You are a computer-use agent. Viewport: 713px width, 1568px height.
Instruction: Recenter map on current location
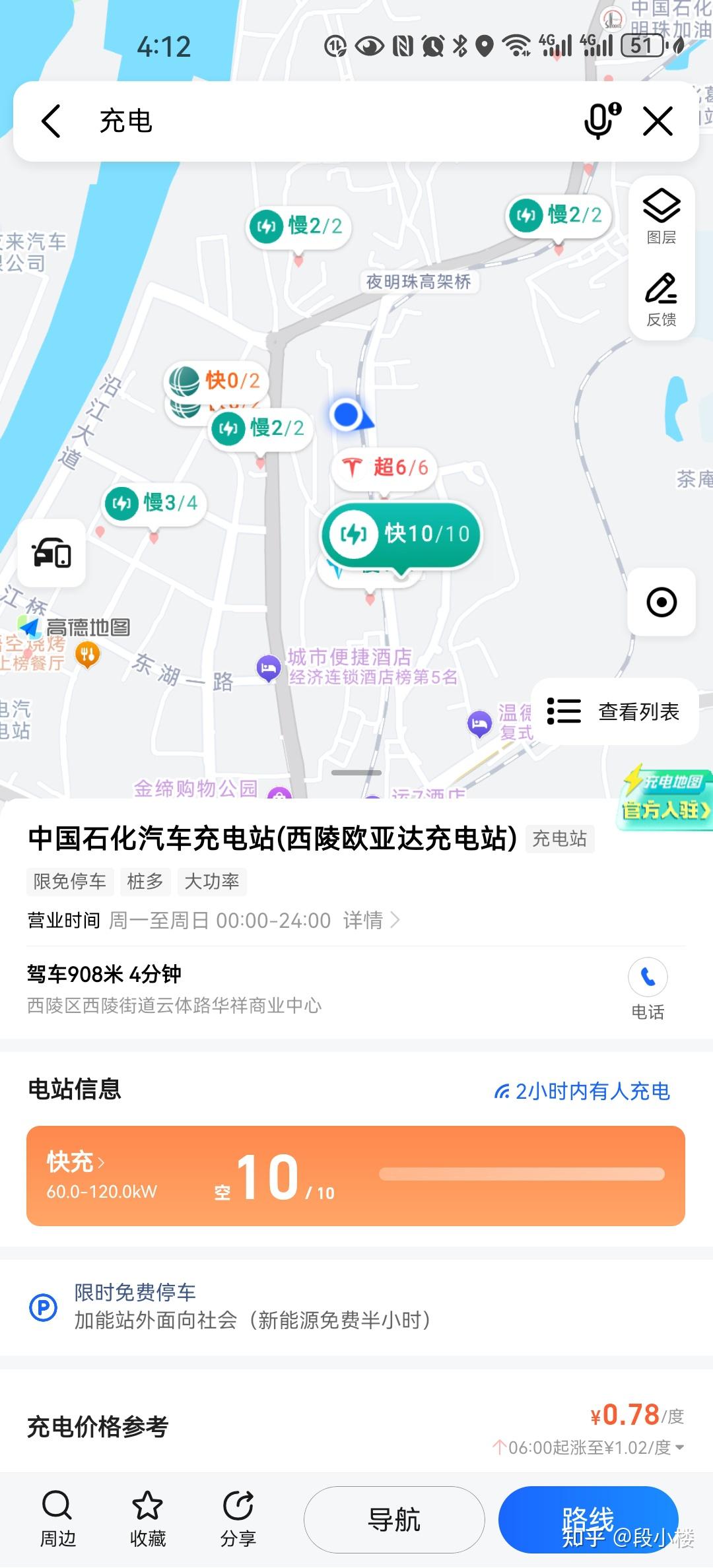(x=662, y=603)
